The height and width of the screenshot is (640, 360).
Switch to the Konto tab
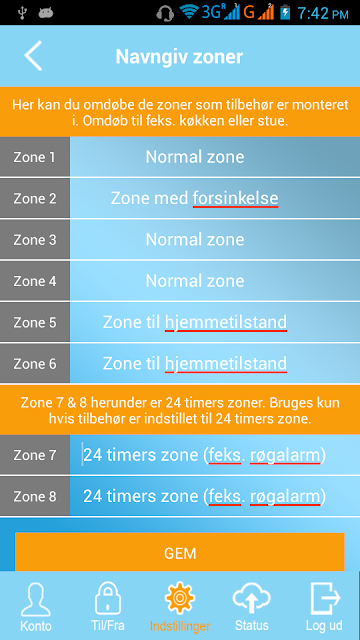36,607
